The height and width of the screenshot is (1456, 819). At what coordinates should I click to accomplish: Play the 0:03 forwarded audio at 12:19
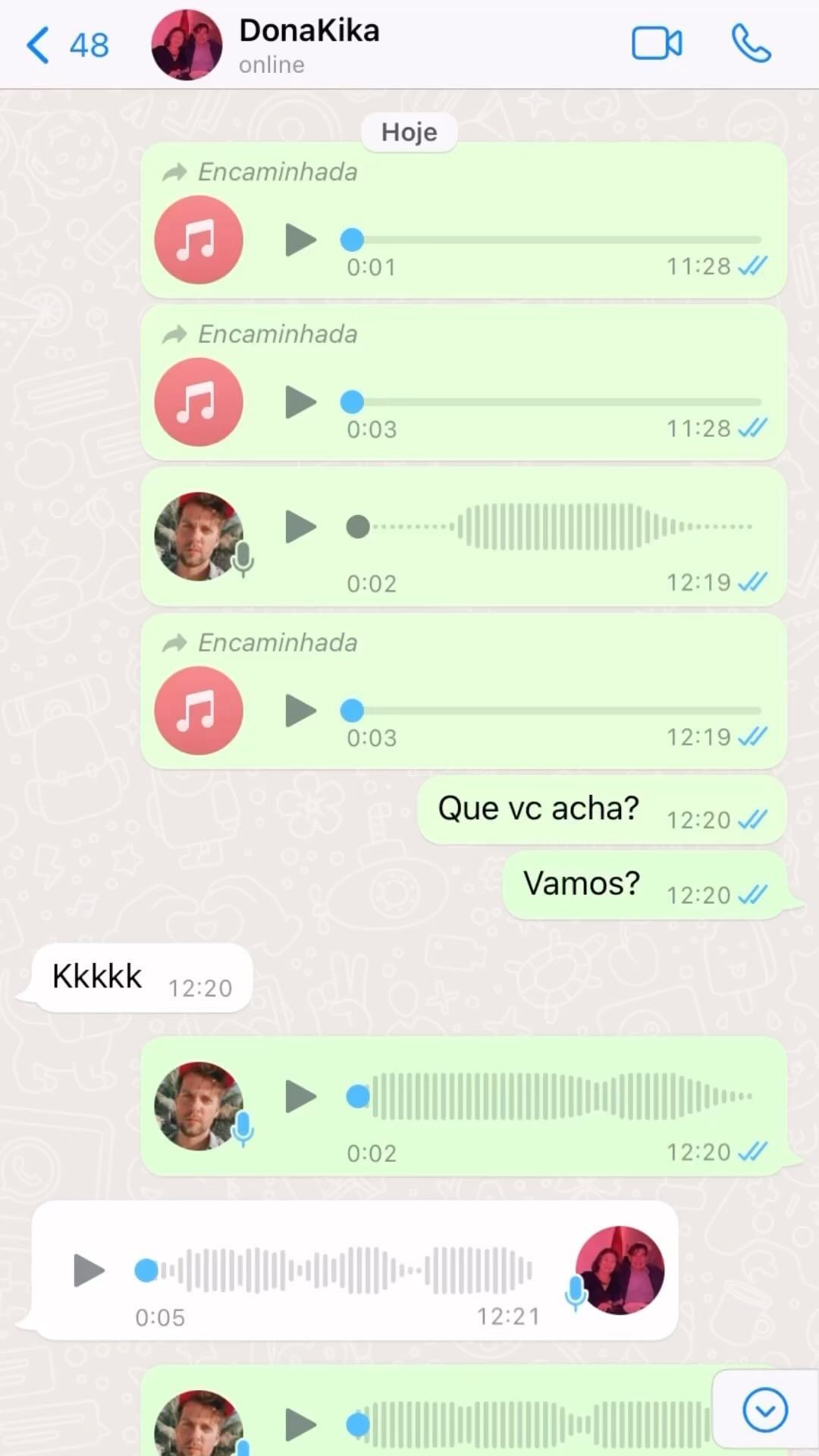pos(300,711)
